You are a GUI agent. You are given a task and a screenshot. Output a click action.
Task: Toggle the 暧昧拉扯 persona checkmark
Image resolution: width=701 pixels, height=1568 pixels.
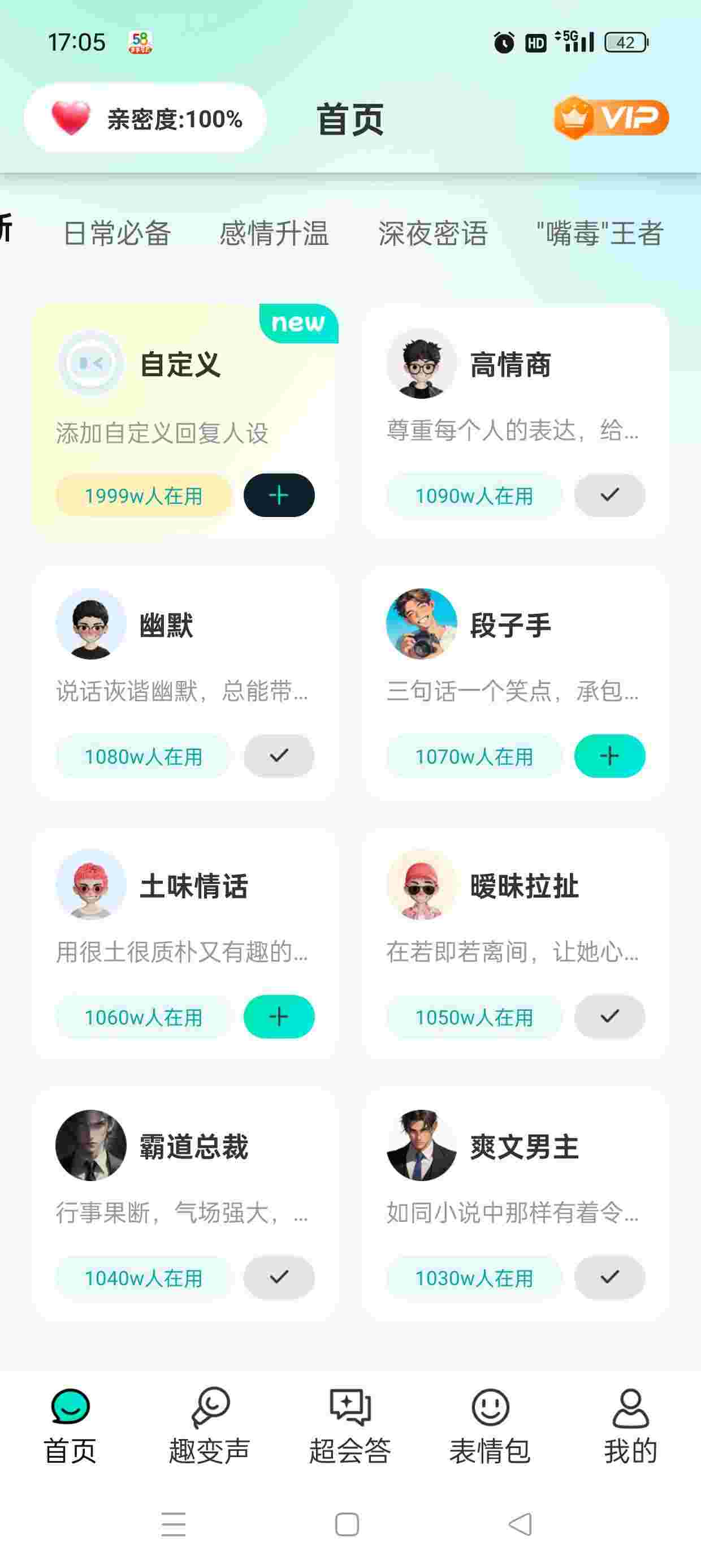609,1016
